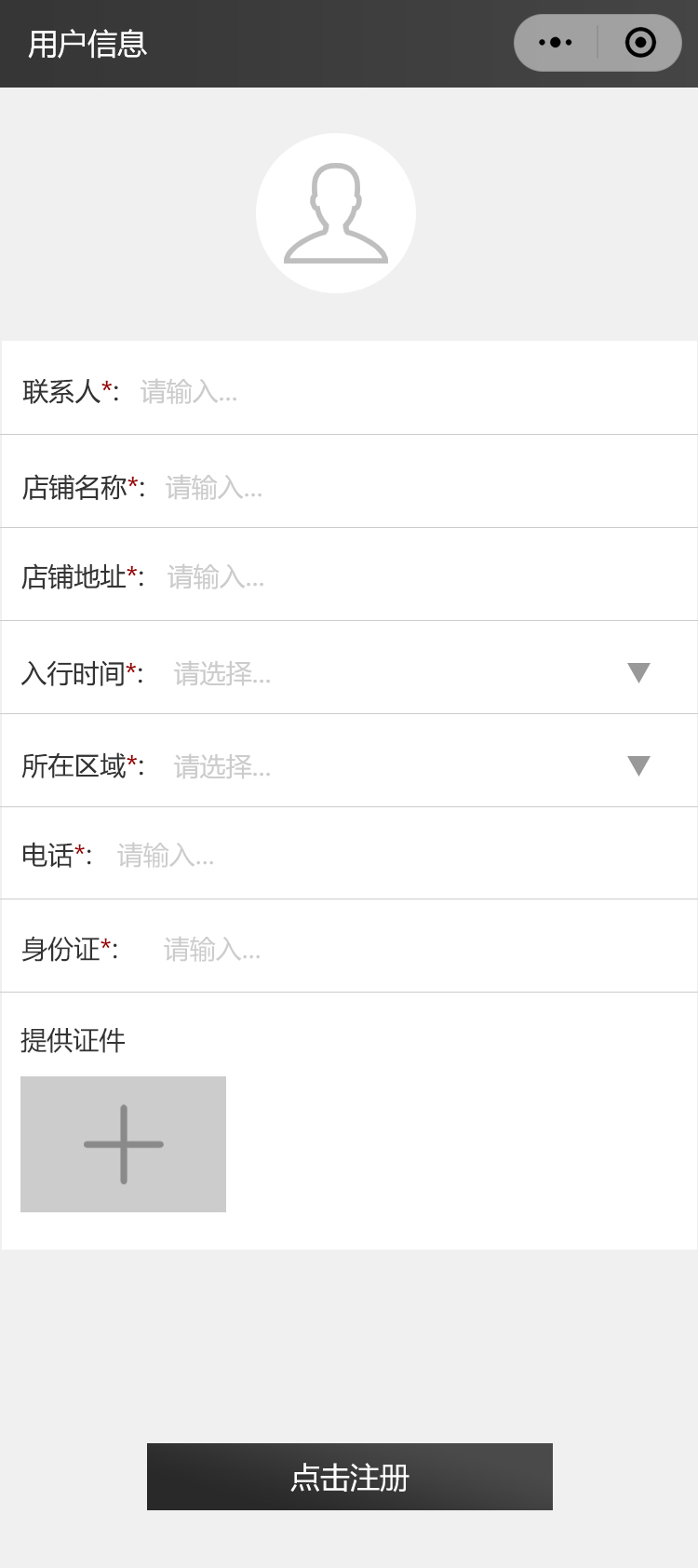Focus the 身份证 input field
The image size is (698, 1568).
point(419,950)
